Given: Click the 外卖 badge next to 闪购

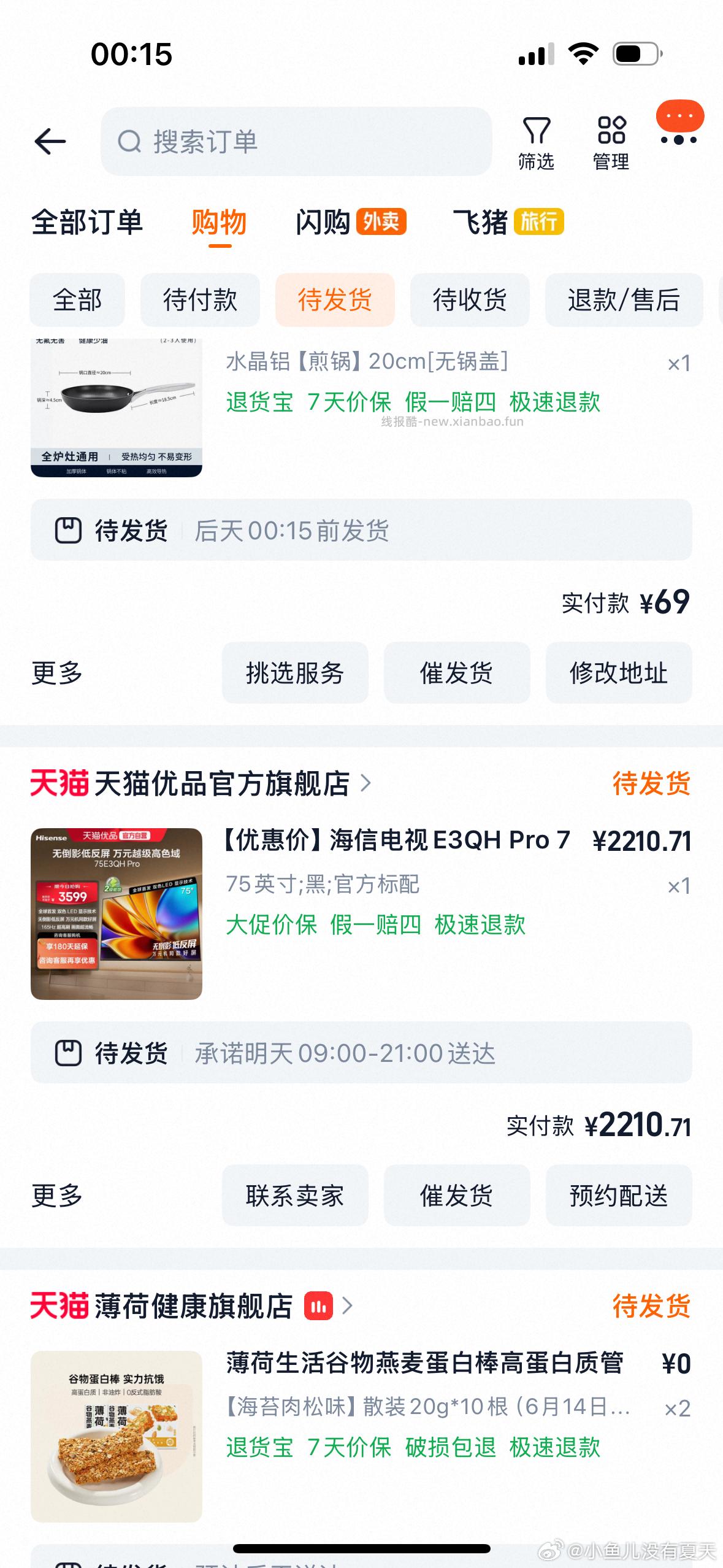Looking at the screenshot, I should [x=381, y=222].
